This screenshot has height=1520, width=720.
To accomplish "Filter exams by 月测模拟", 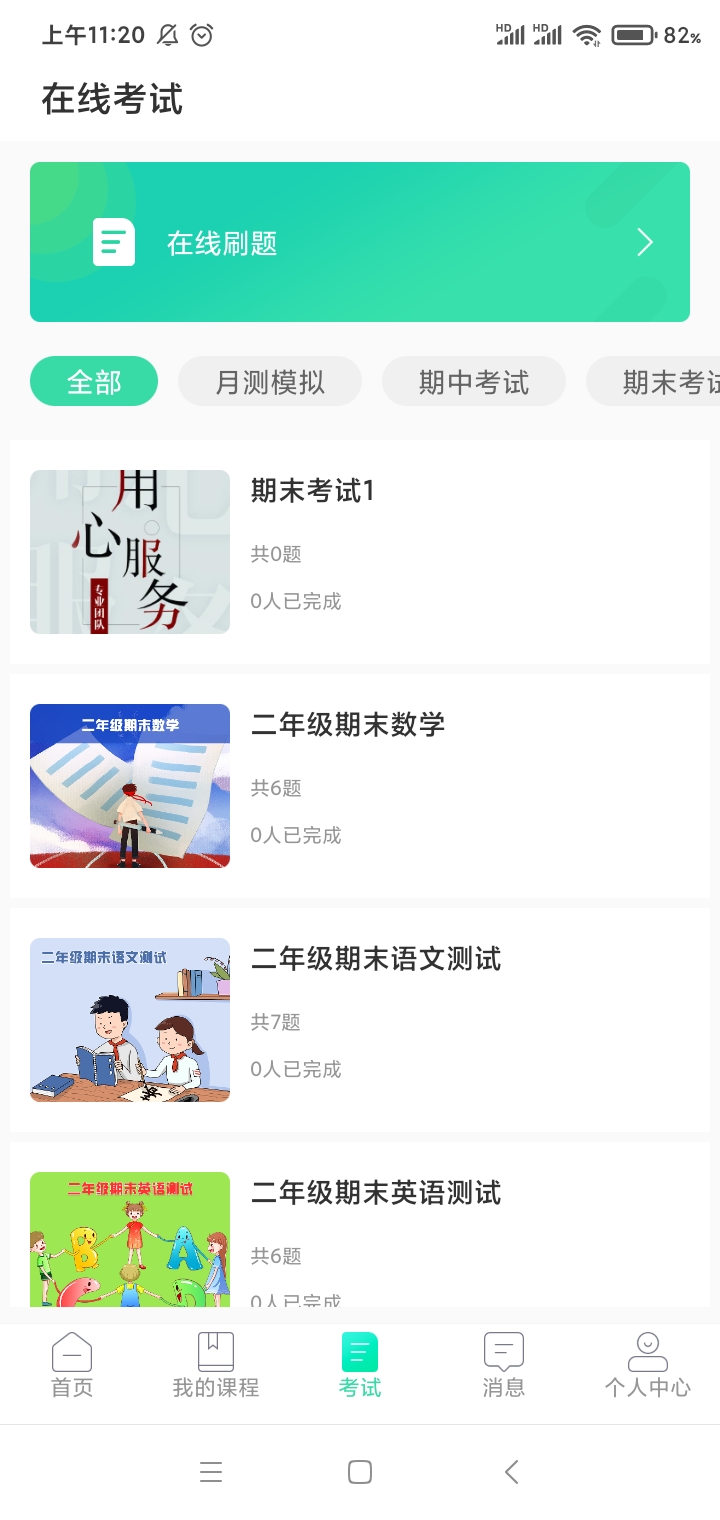I will coord(270,381).
